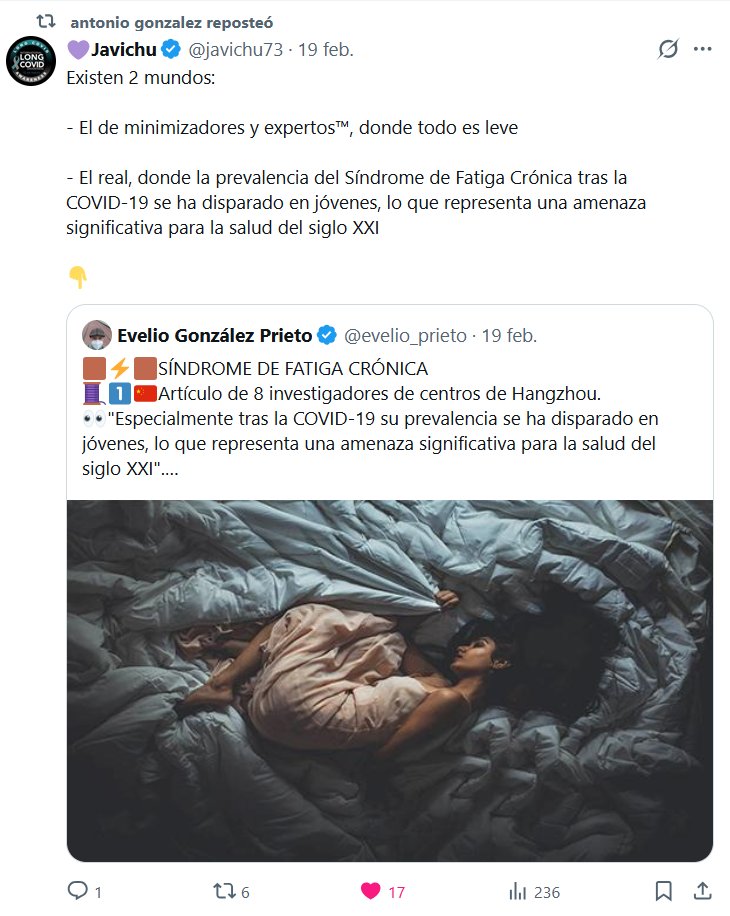Share Javichu's post
This screenshot has width=730, height=916.
point(702,891)
